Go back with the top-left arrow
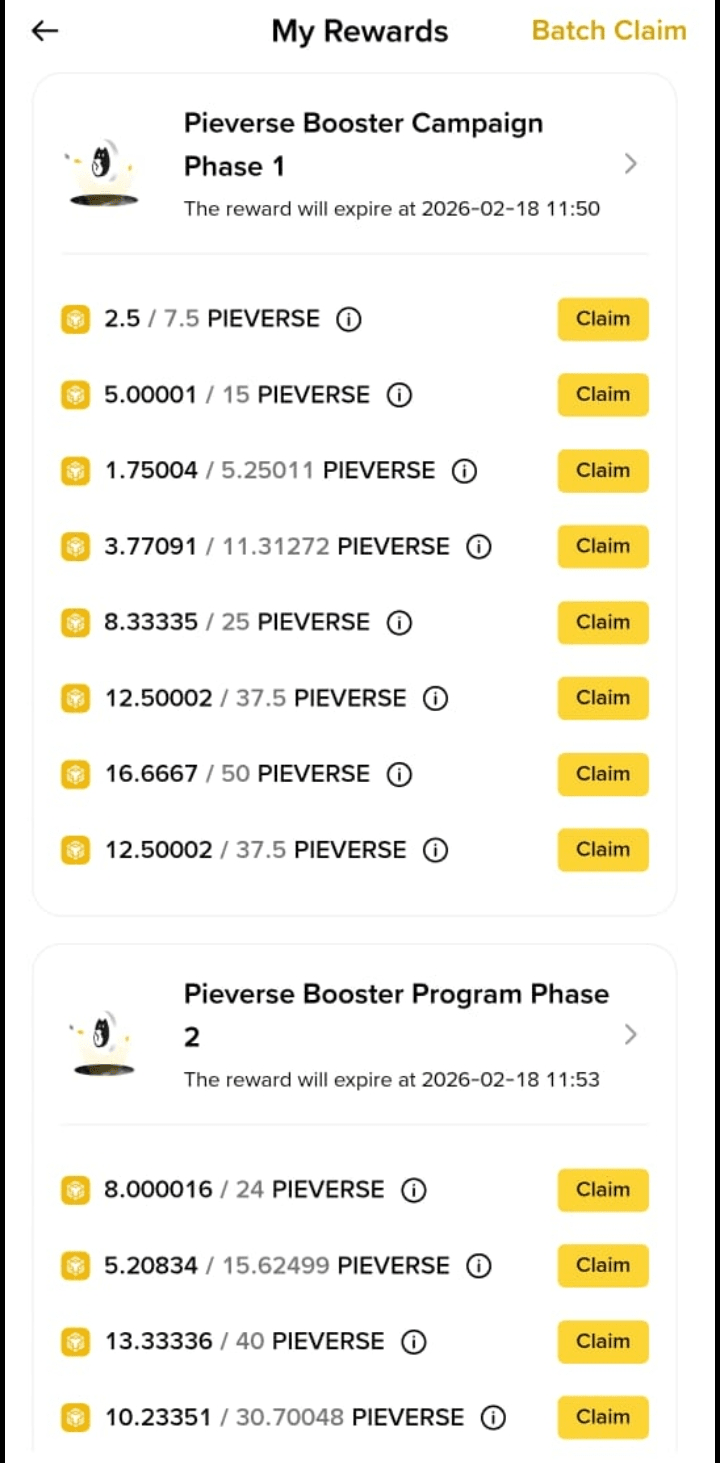This screenshot has height=1463, width=720. [45, 31]
